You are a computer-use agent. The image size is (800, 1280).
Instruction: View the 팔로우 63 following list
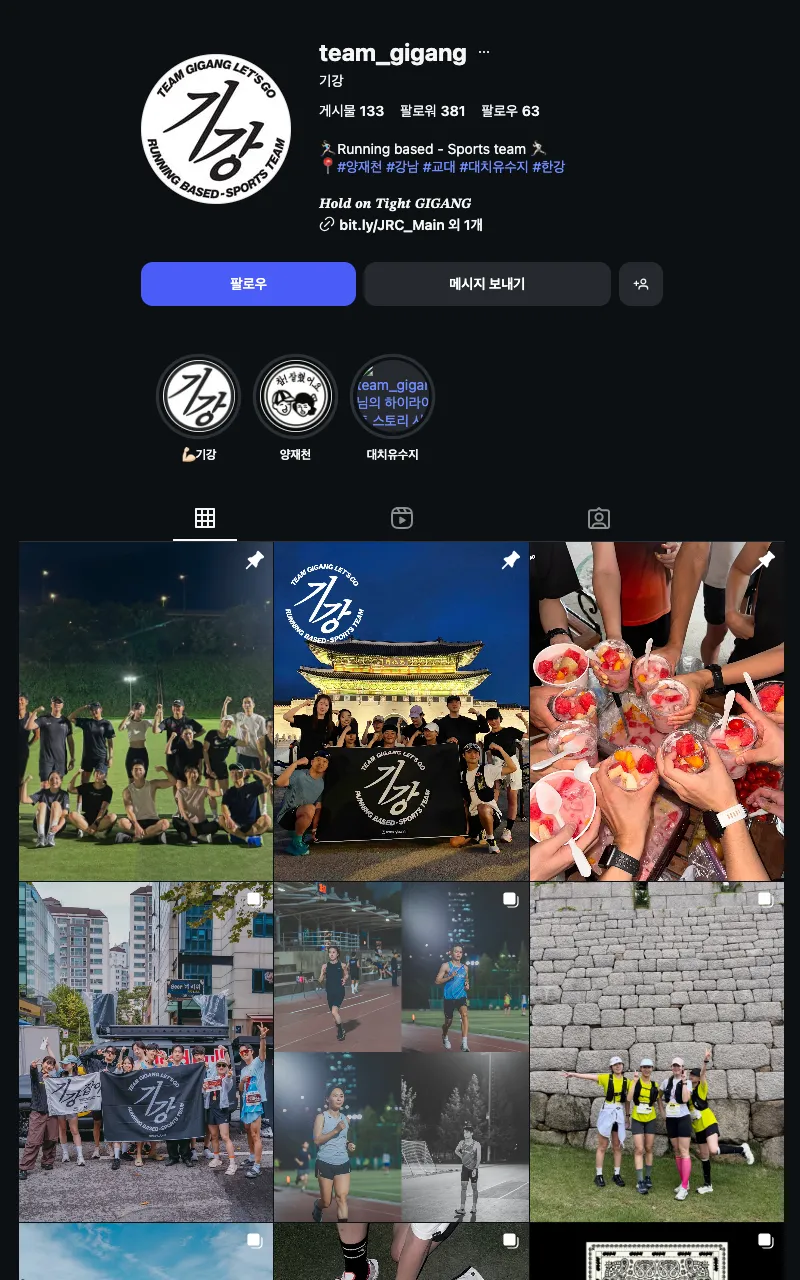pyautogui.click(x=510, y=111)
